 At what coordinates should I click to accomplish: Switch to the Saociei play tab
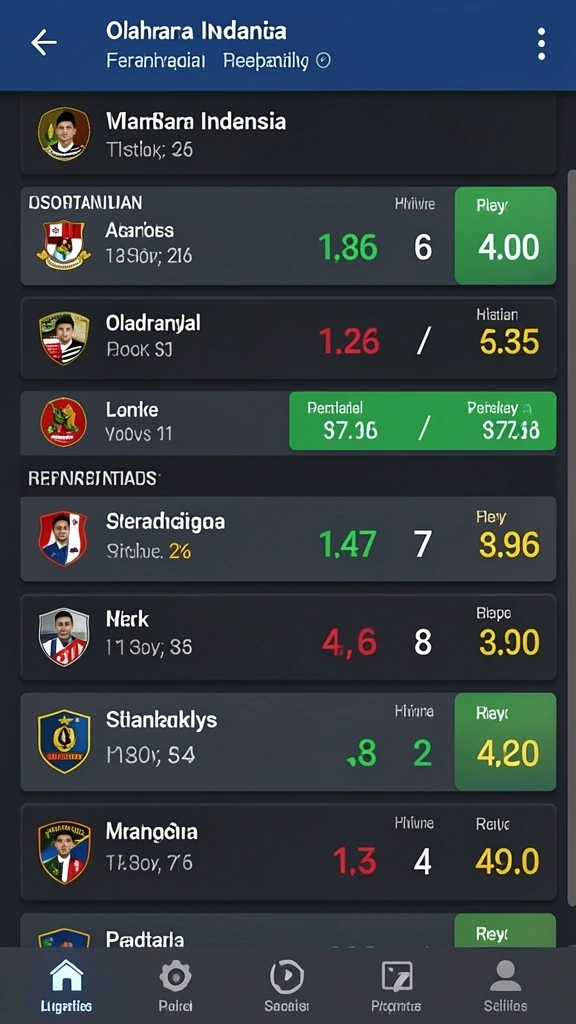click(287, 985)
